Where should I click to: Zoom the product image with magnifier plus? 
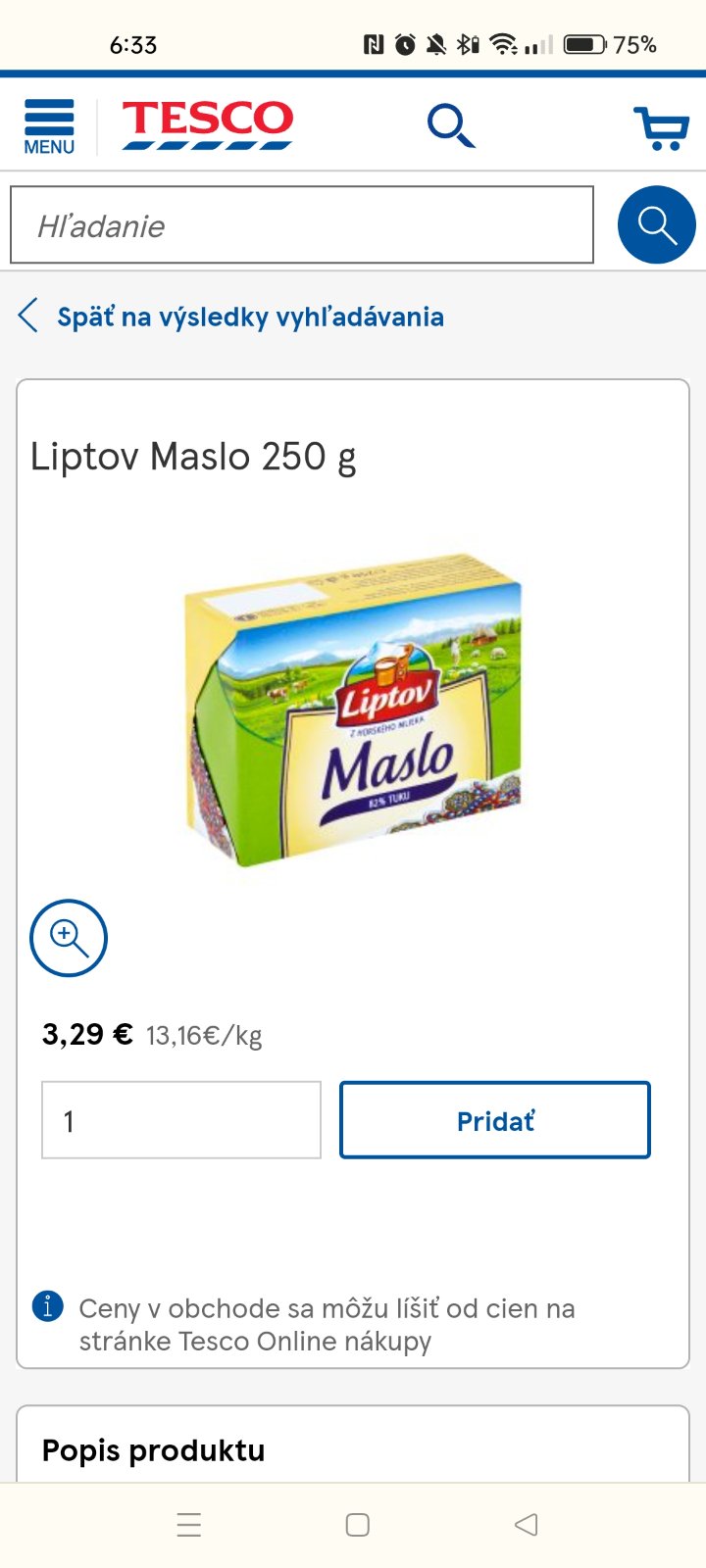[68, 938]
